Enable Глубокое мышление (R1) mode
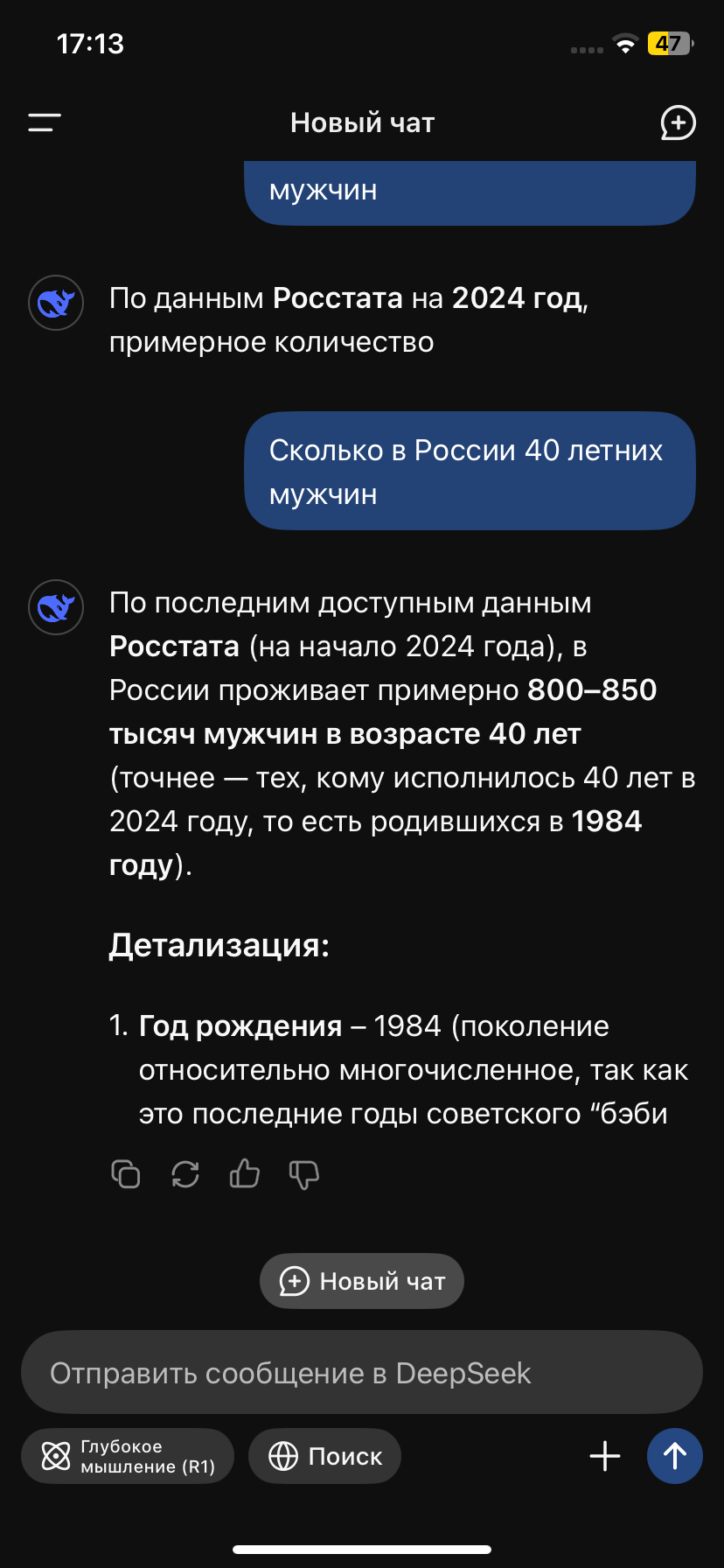The width and height of the screenshot is (724, 1568). point(128,1456)
